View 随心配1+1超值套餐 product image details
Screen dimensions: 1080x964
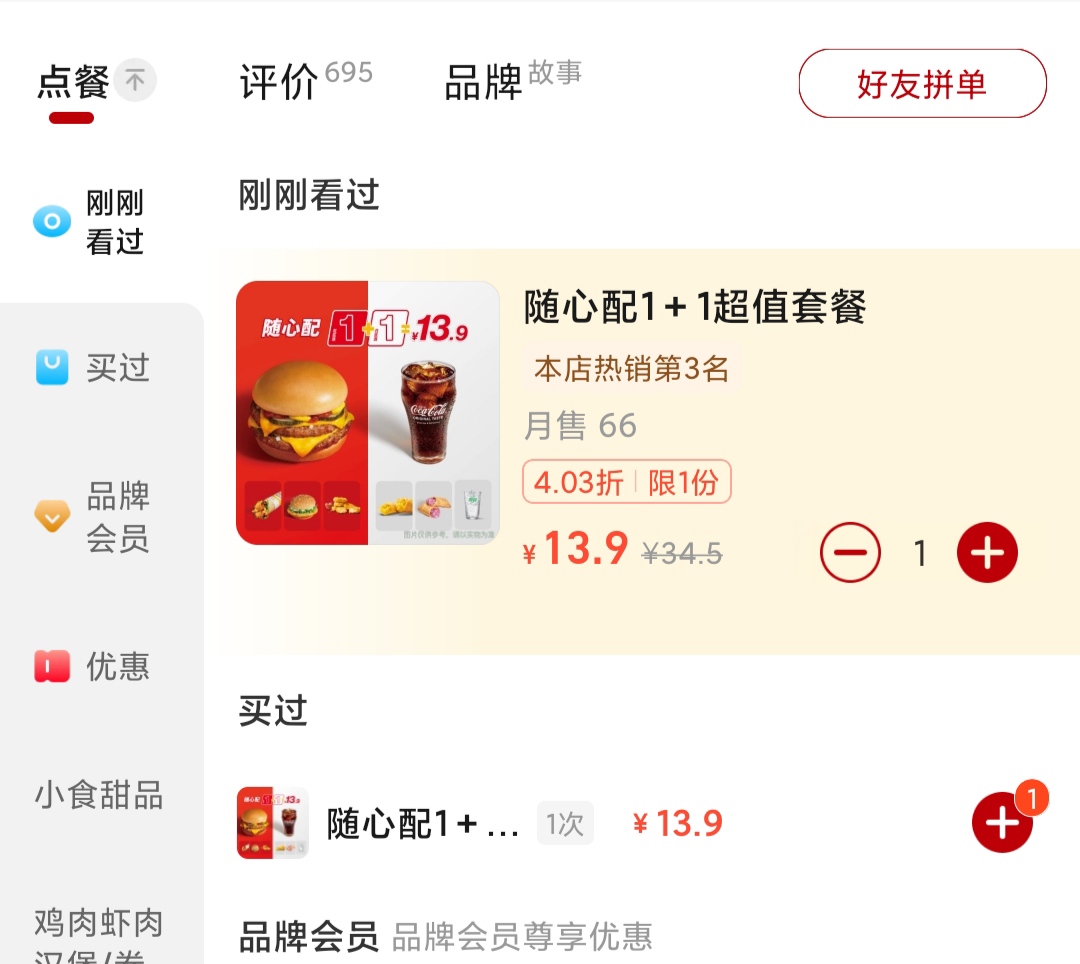pos(368,413)
